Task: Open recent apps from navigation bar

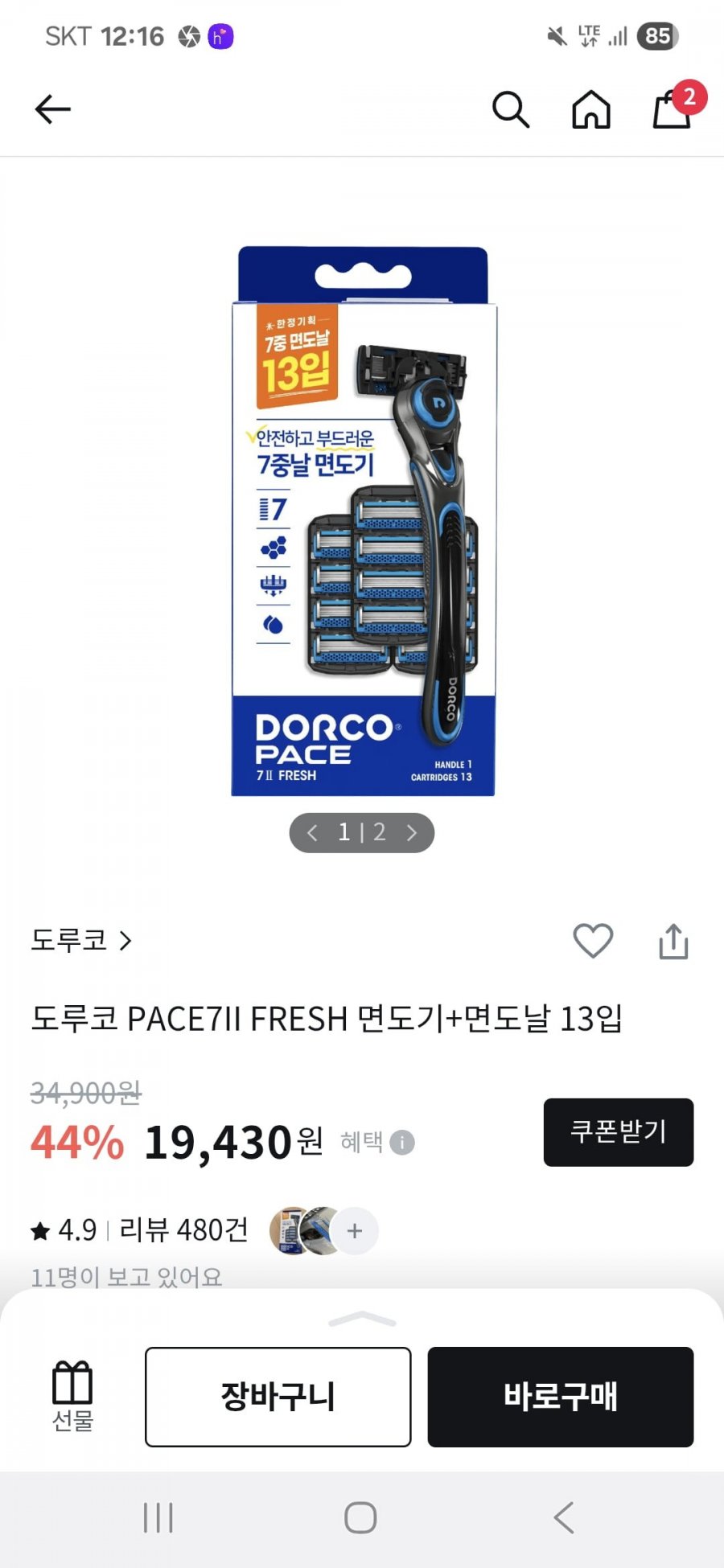Action: 158,1518
